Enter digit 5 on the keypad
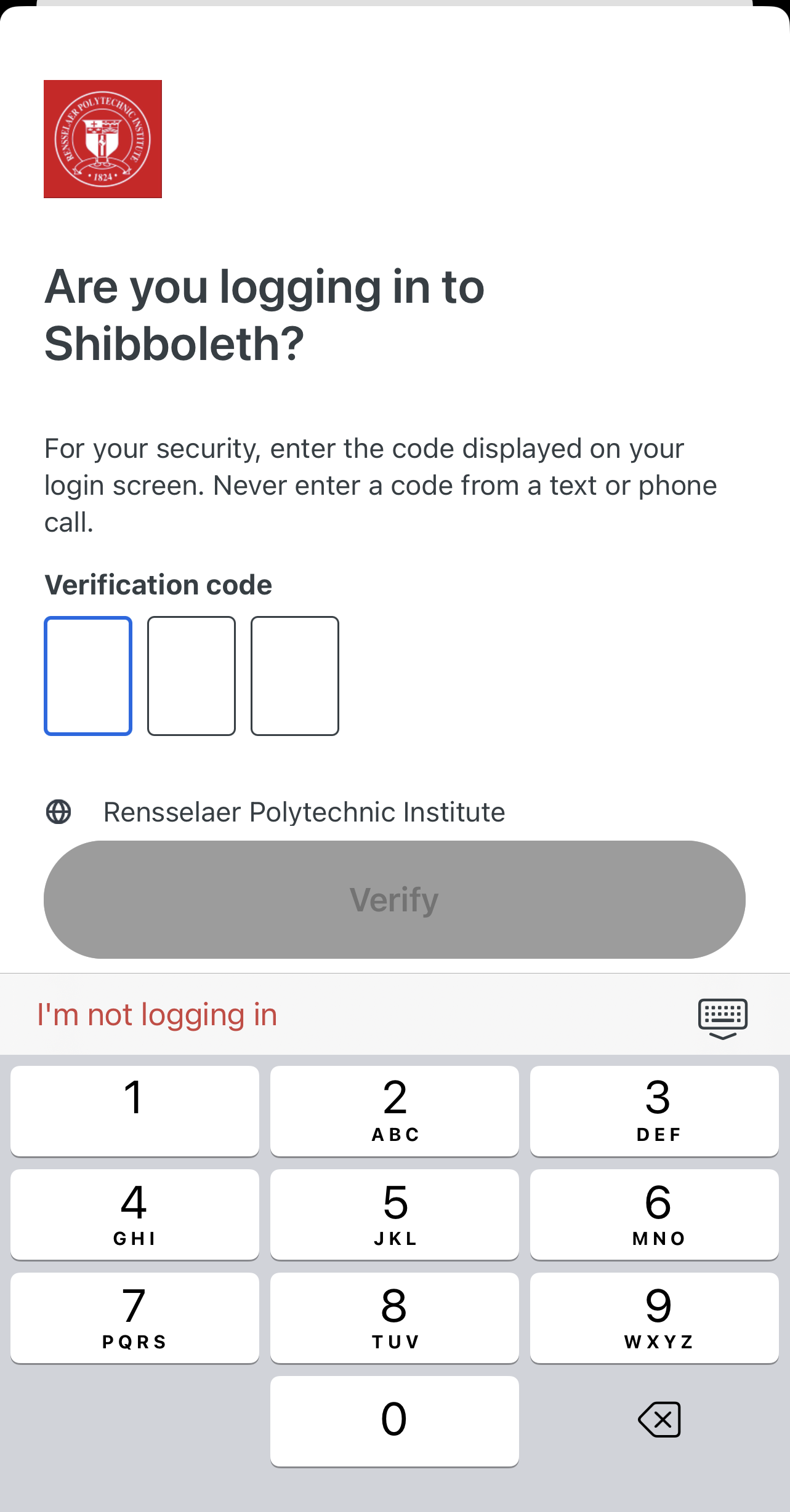The image size is (790, 1512). point(395,1214)
